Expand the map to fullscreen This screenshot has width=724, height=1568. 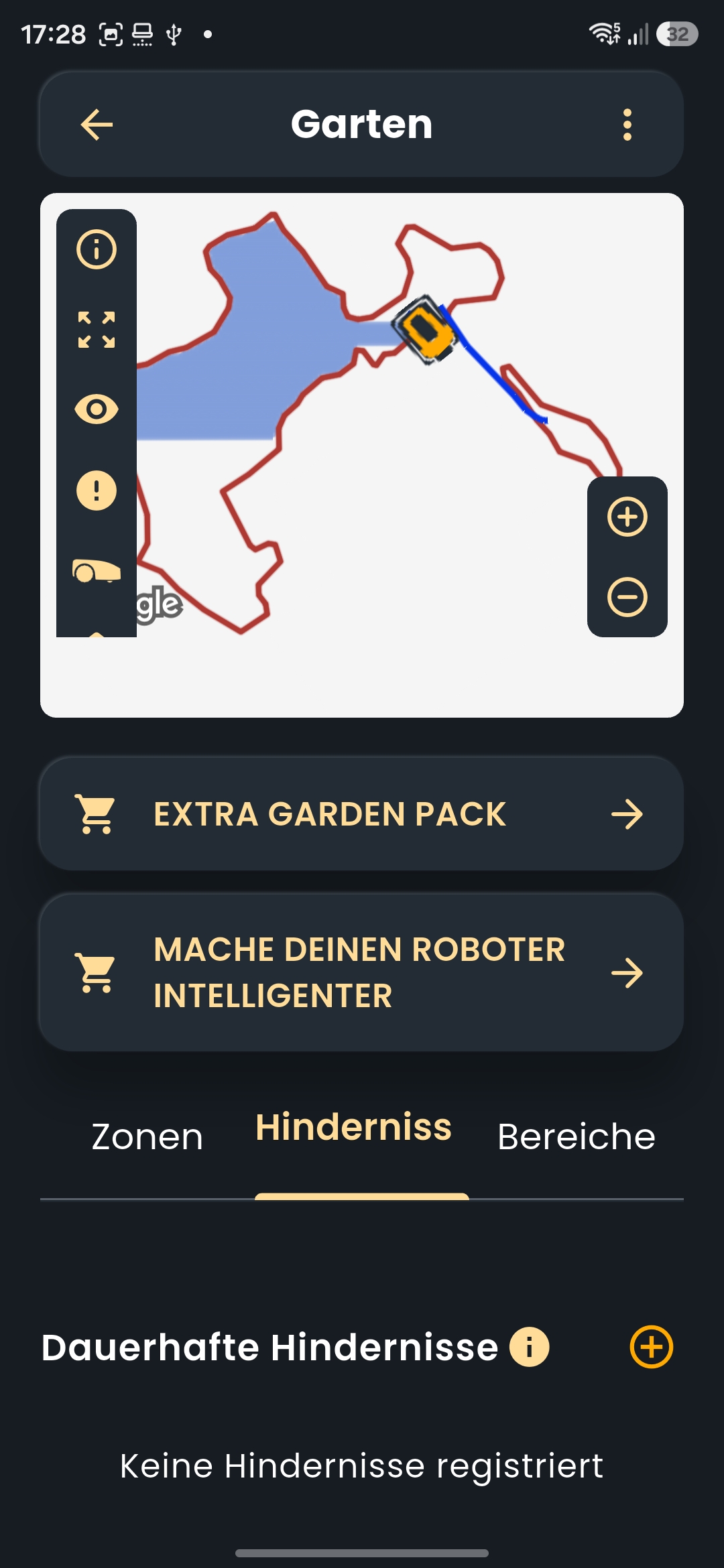coord(97,330)
